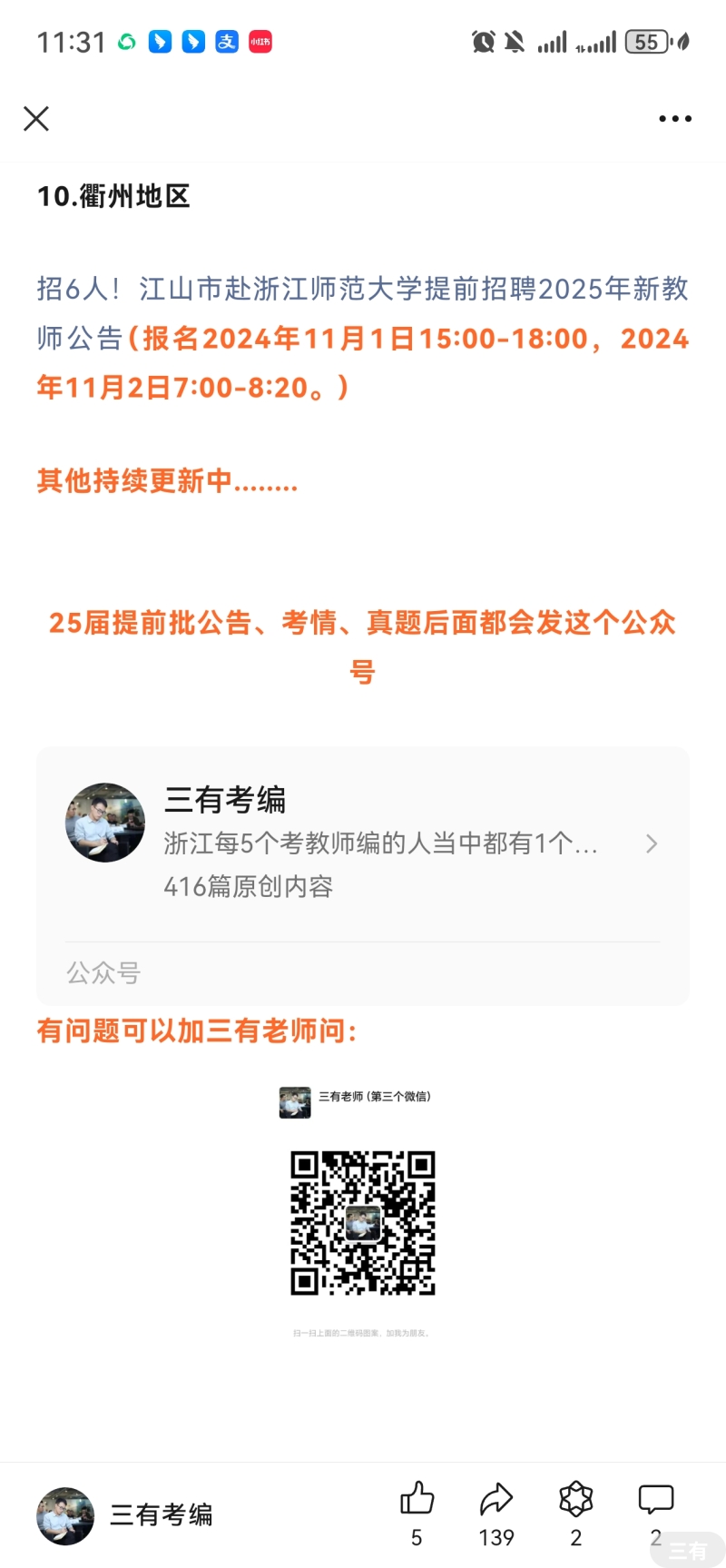Screen dimensions: 726x1568
Task: Open the 江山市赴浙江师范大学 recruitment announcement link
Action: pyautogui.click(x=362, y=290)
